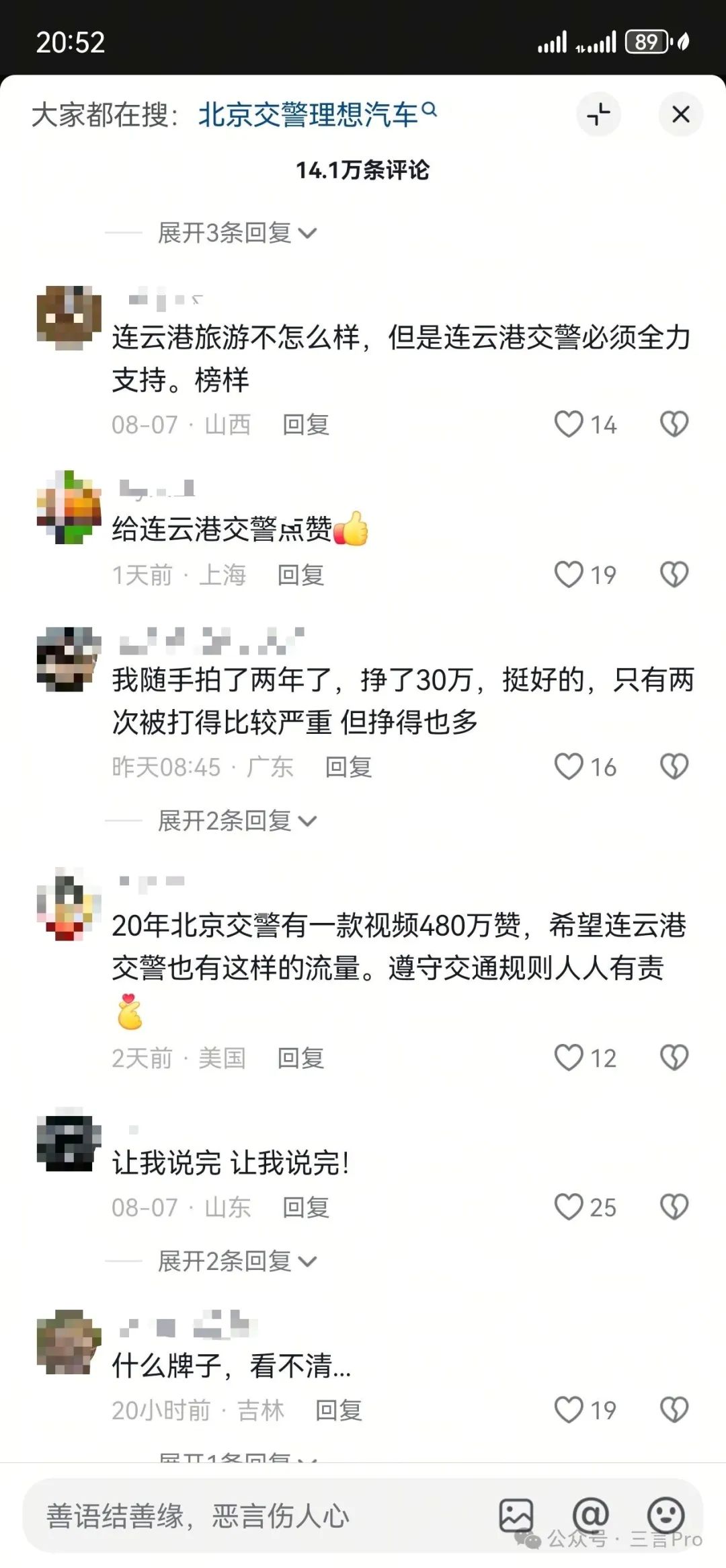Open the emoji picker
Screen dimensions: 726x1568
[665, 1516]
